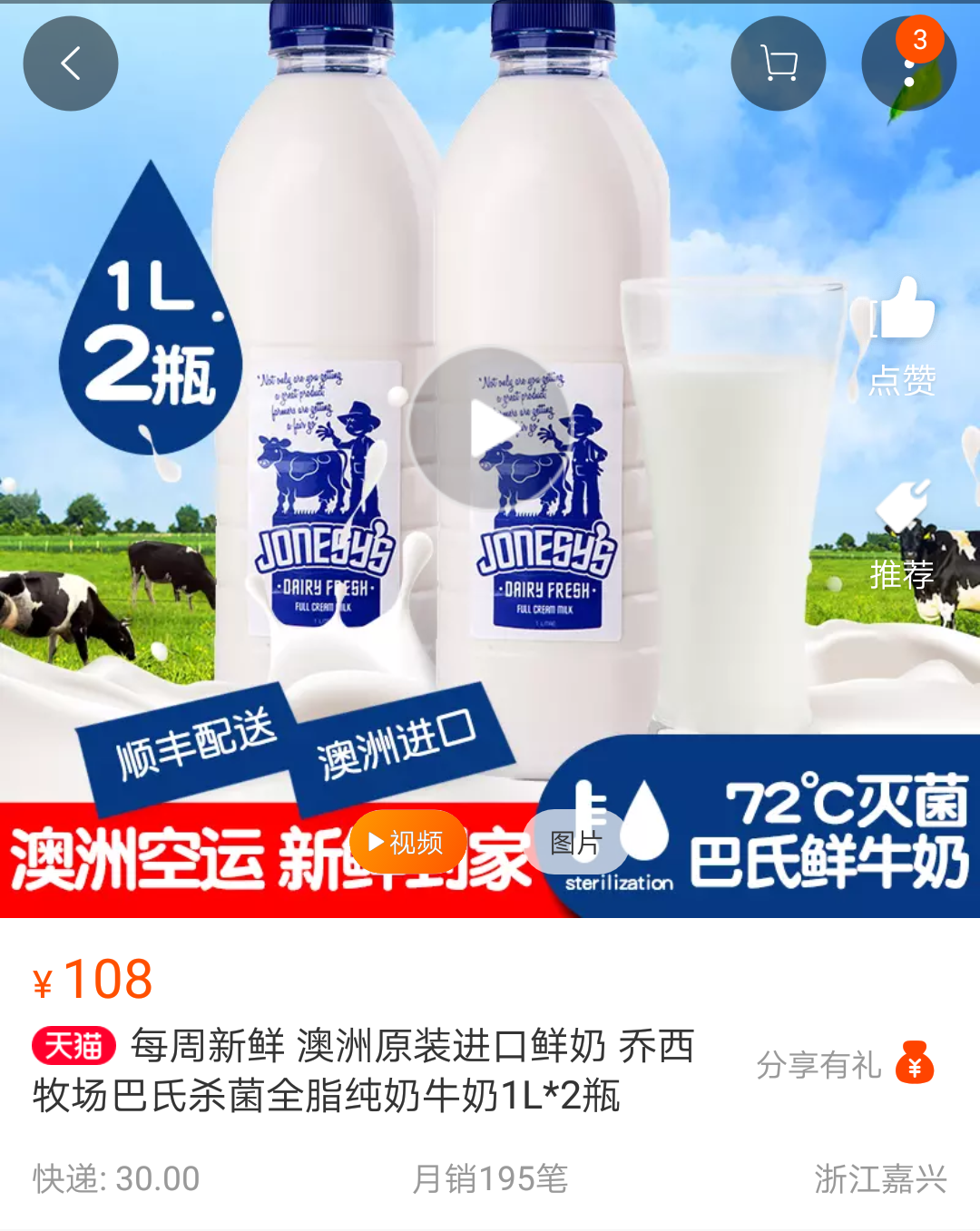This screenshot has width=980, height=1231.
Task: Open 分享有礼 to share the product
Action: 844,1064
